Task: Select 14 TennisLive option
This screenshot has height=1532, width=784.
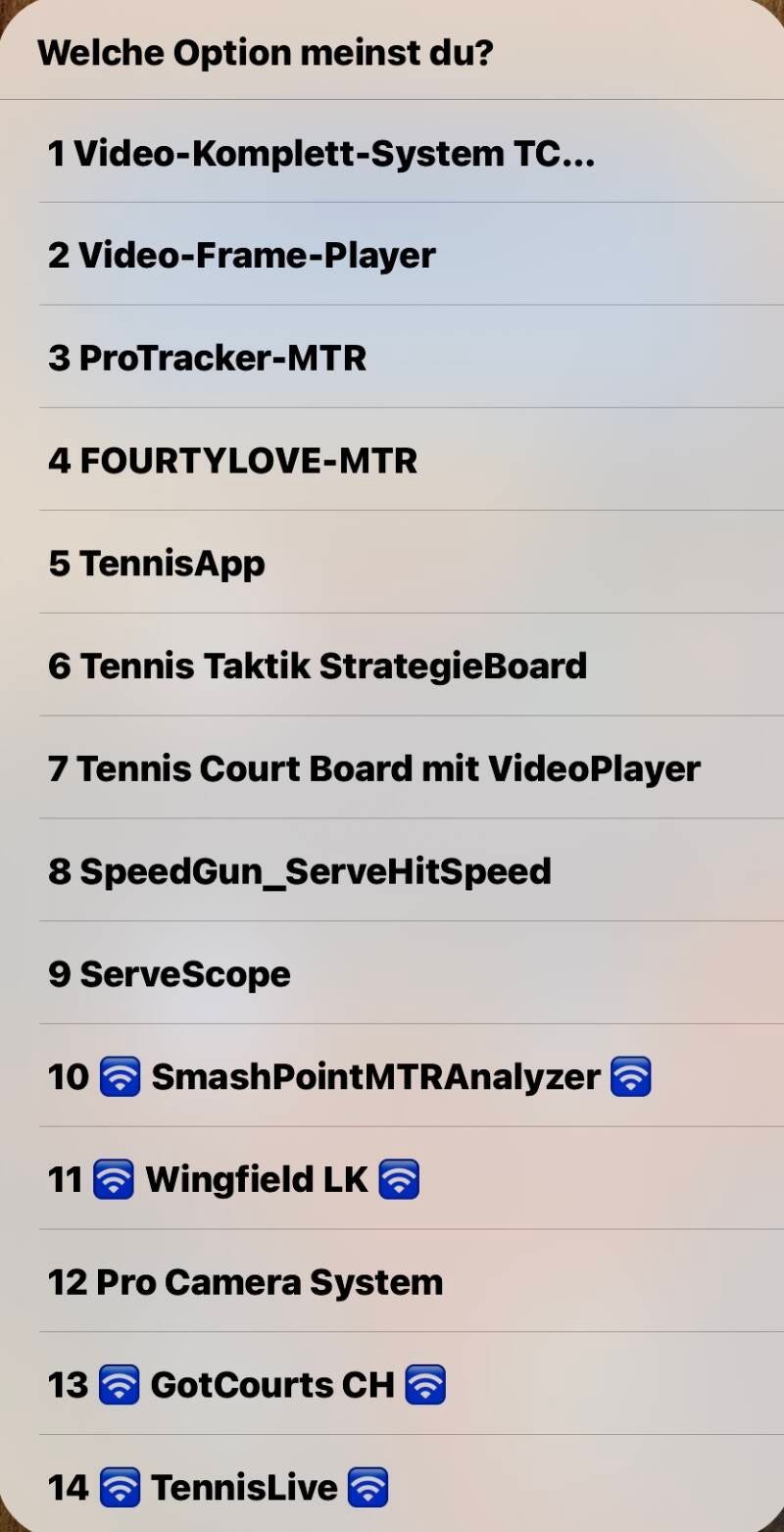Action: [219, 1488]
